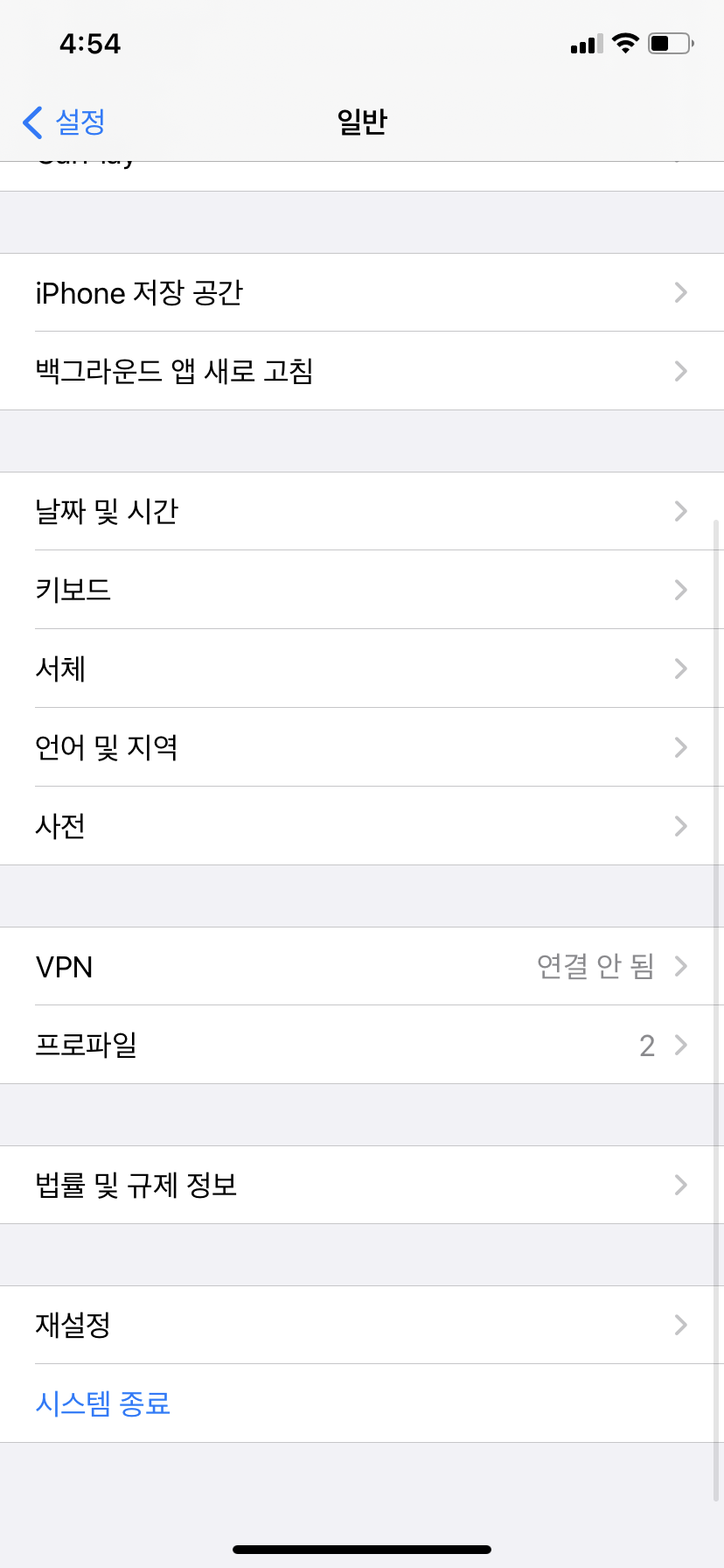Open 재설정 options

[x=362, y=1325]
